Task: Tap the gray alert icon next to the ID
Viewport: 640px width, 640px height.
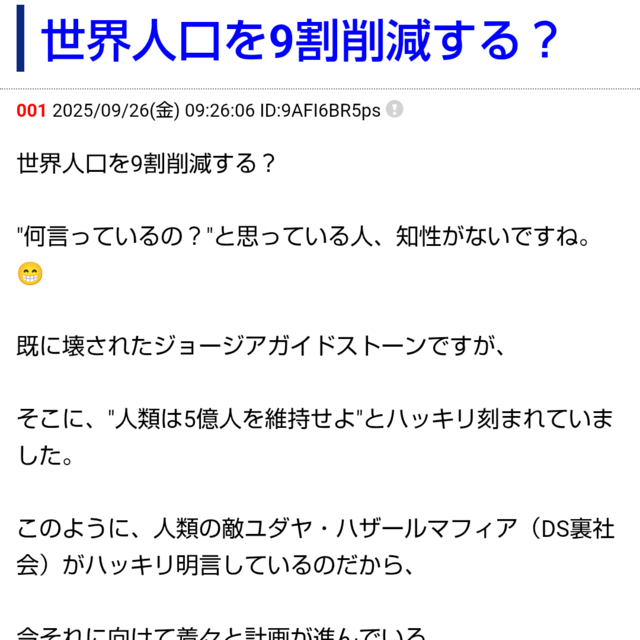Action: pos(395,109)
